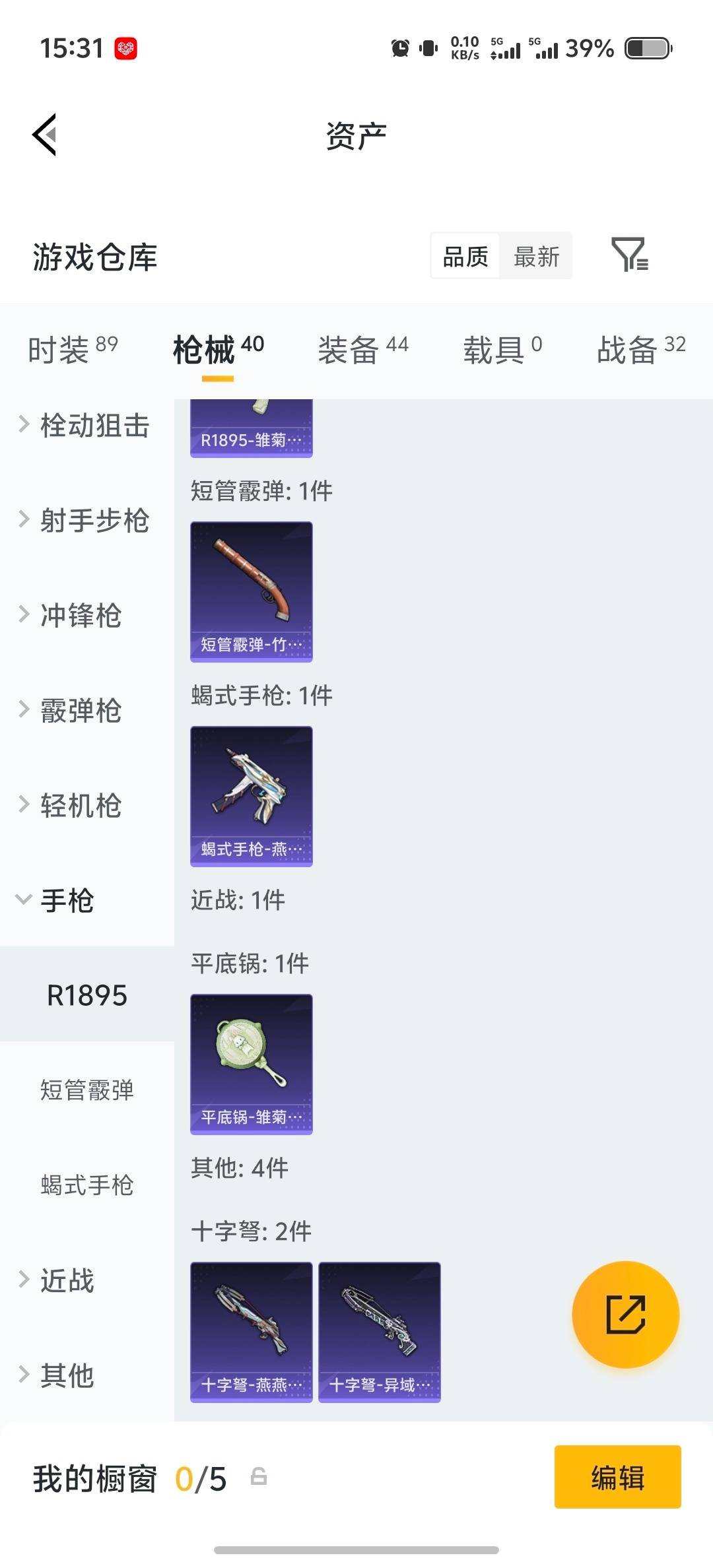Click the yellow share floating button
This screenshot has height=1568, width=713.
click(x=625, y=1315)
